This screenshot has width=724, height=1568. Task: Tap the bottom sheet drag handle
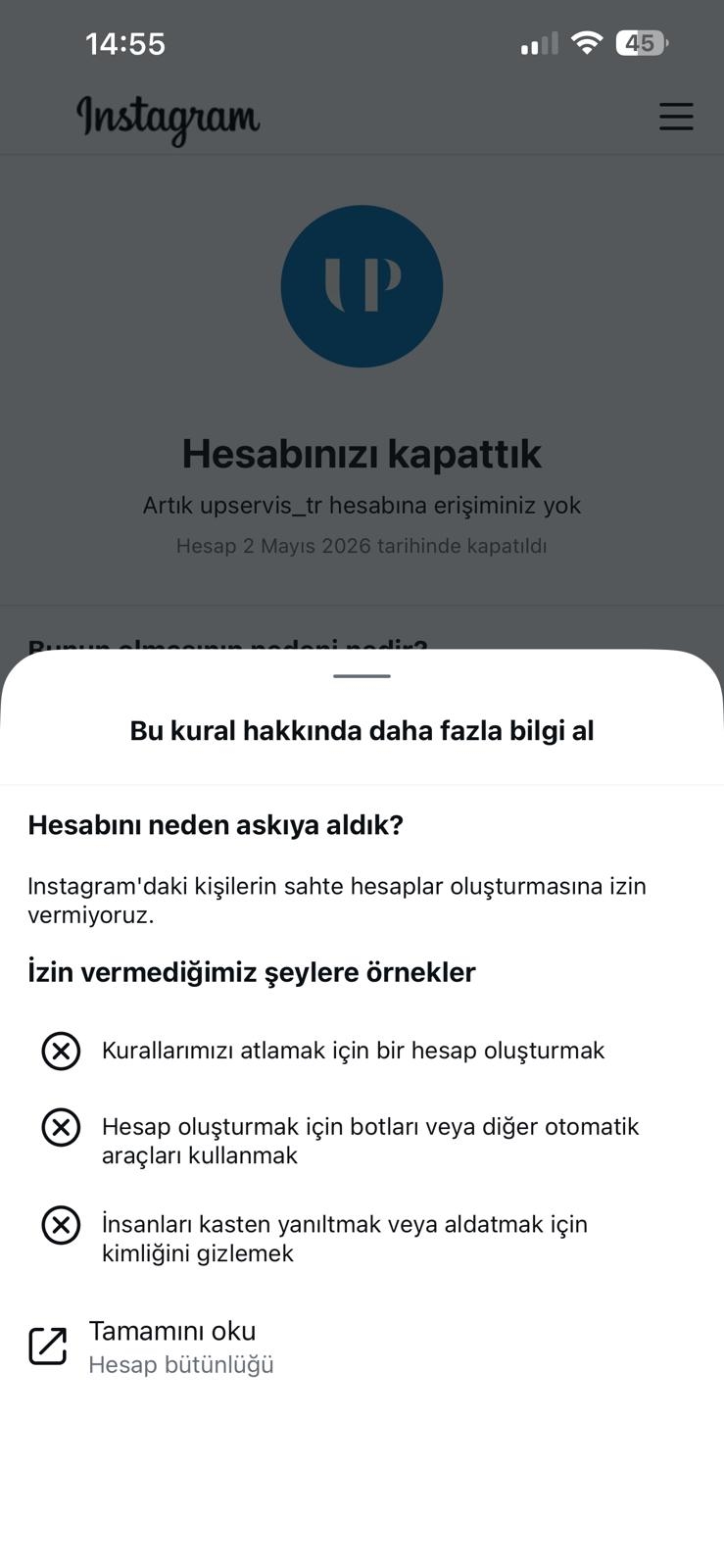coord(362,675)
